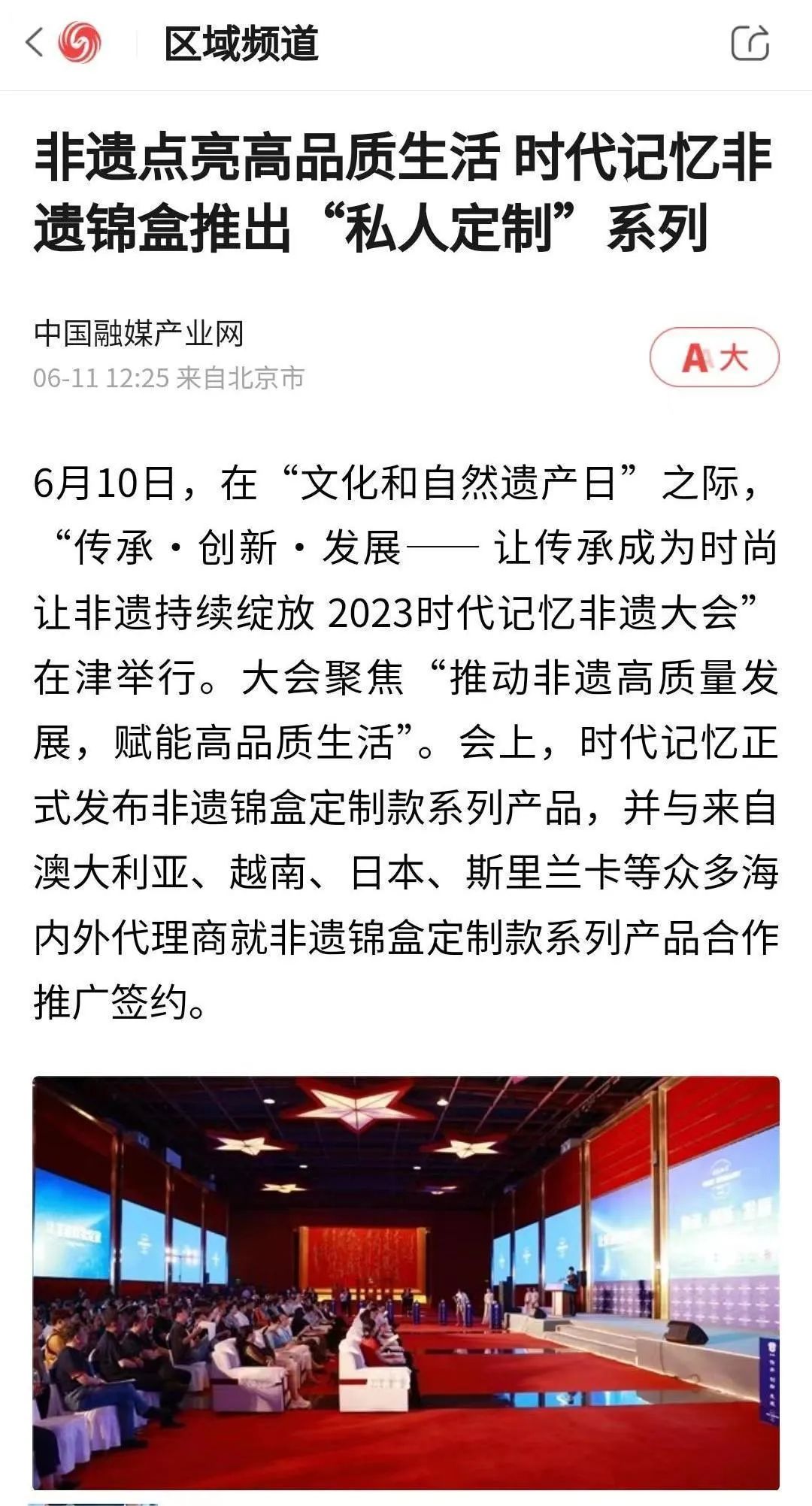Select the "区域频道" channel header
Screen dimensions: 812x1506
click(x=241, y=43)
